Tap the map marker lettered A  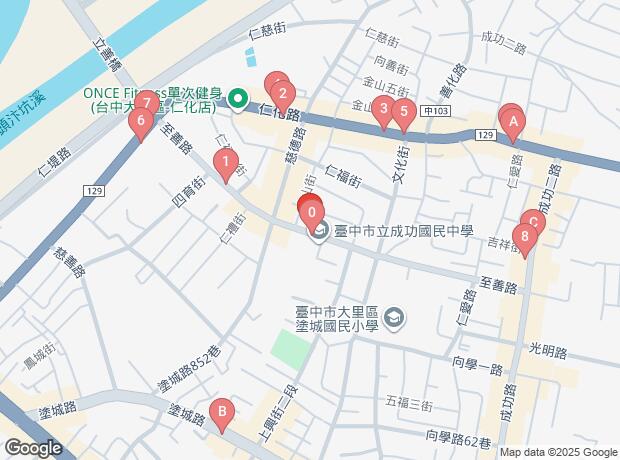[x=513, y=125]
